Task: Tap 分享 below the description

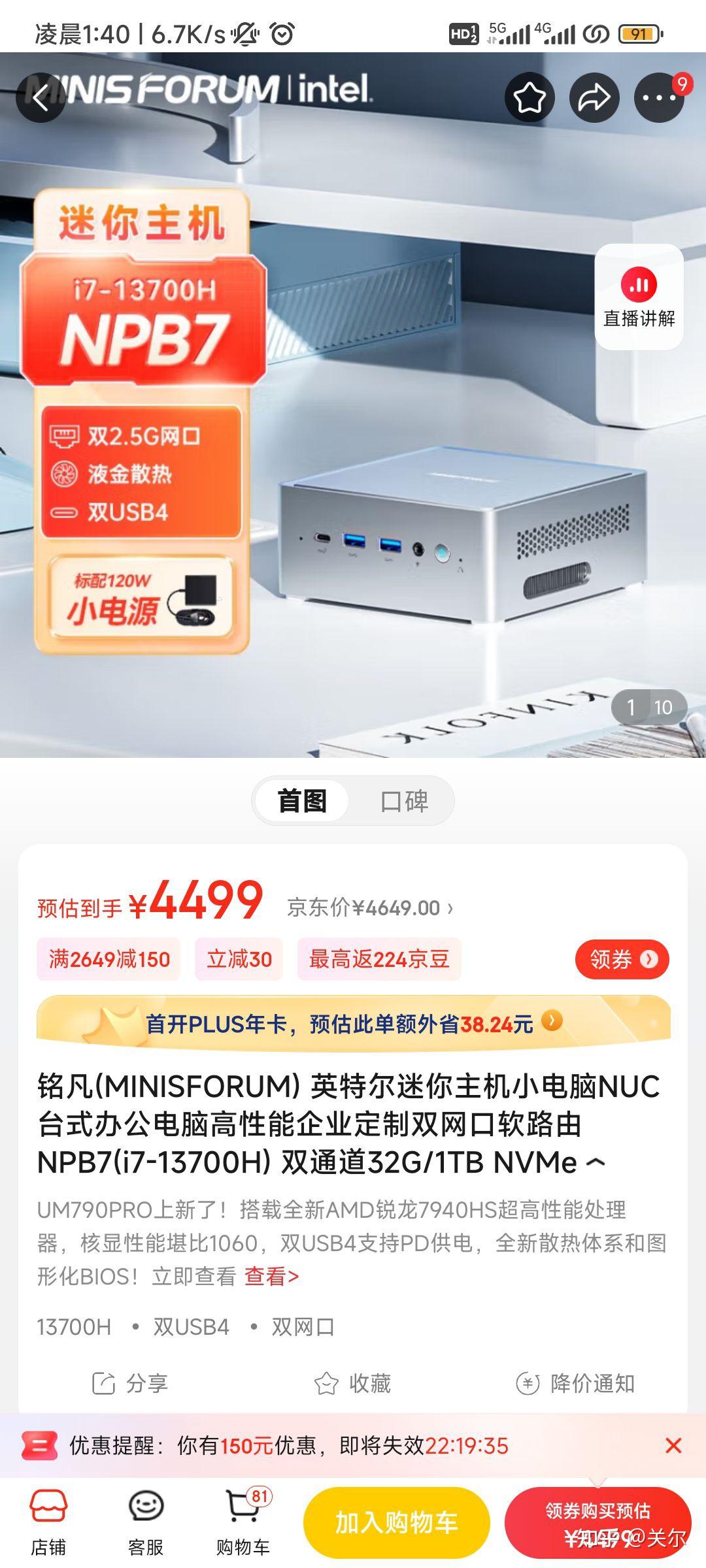Action: coord(131,1383)
